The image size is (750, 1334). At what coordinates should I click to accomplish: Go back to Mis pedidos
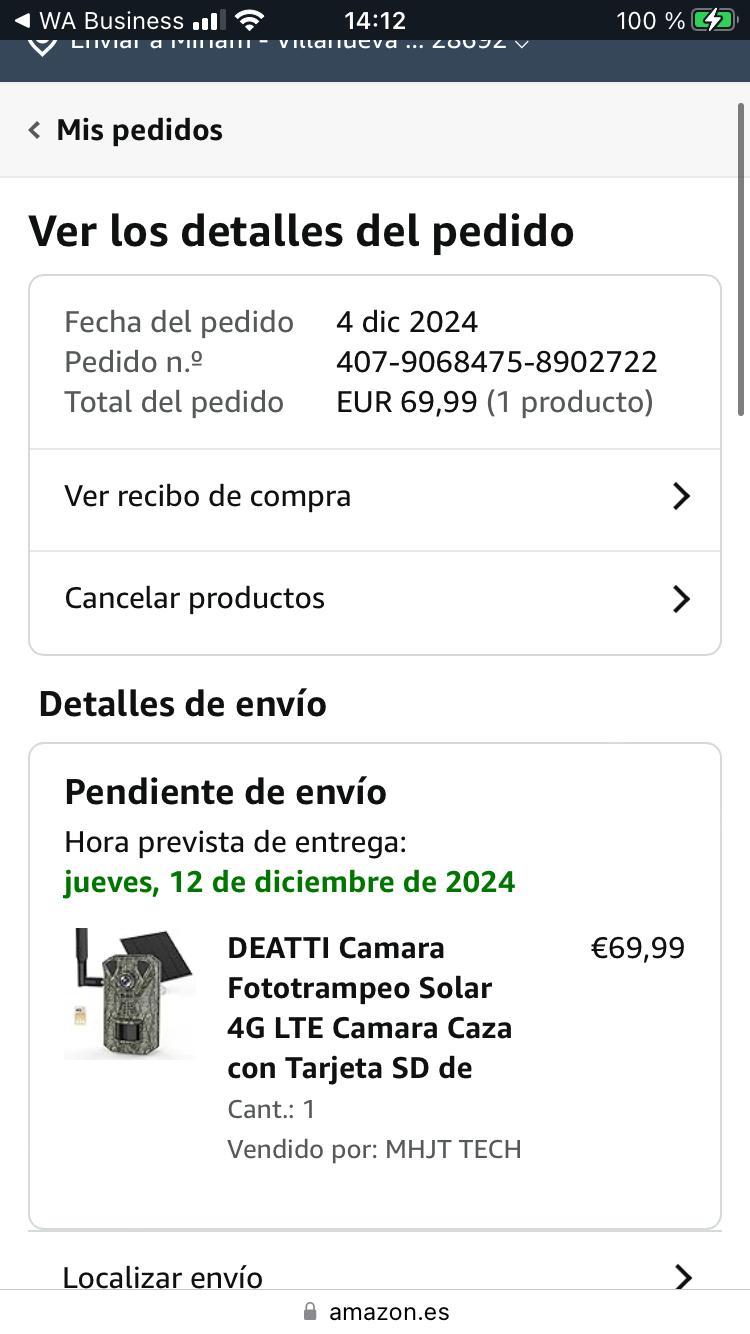click(x=126, y=130)
